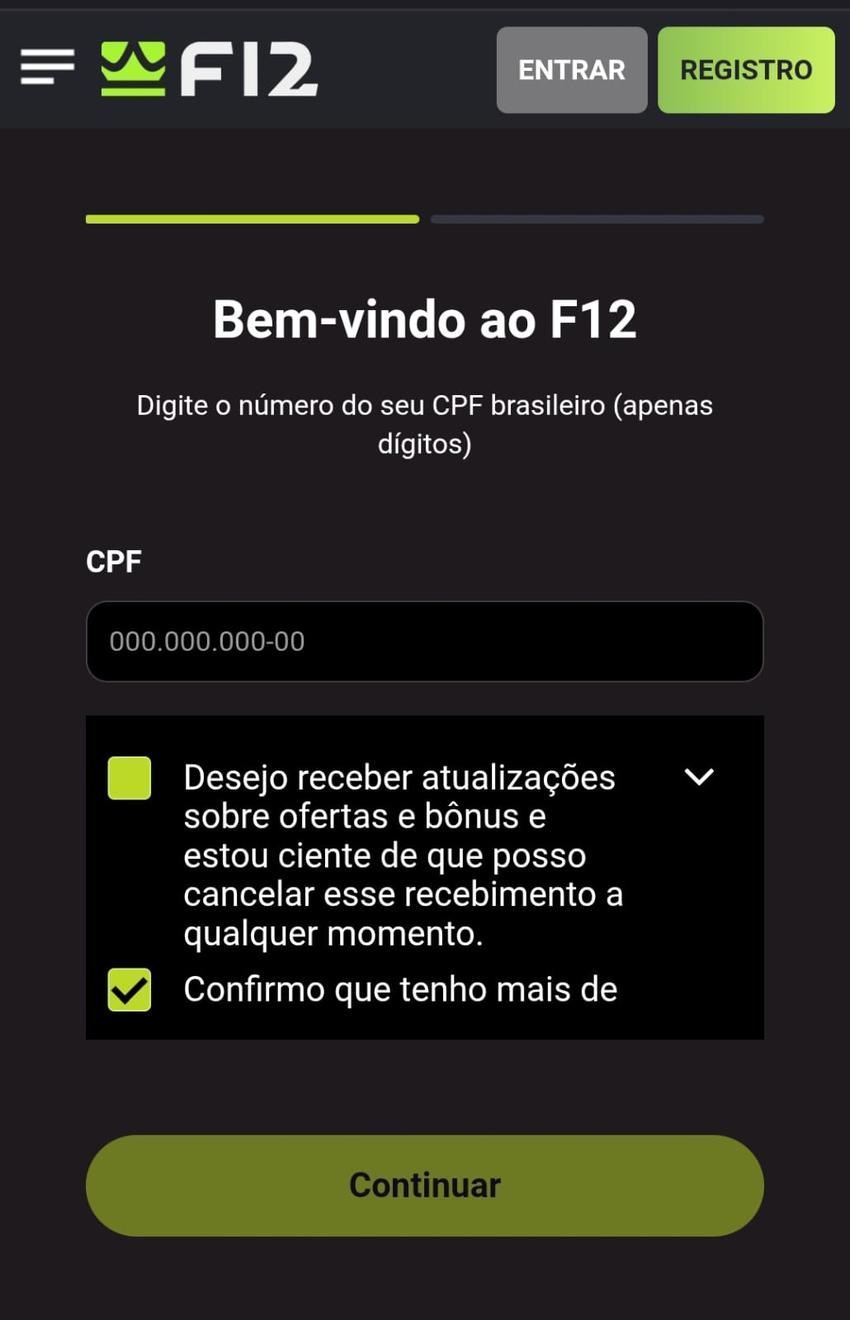Select the REGISTRO tab in the header
The image size is (850, 1320).
pyautogui.click(x=746, y=69)
